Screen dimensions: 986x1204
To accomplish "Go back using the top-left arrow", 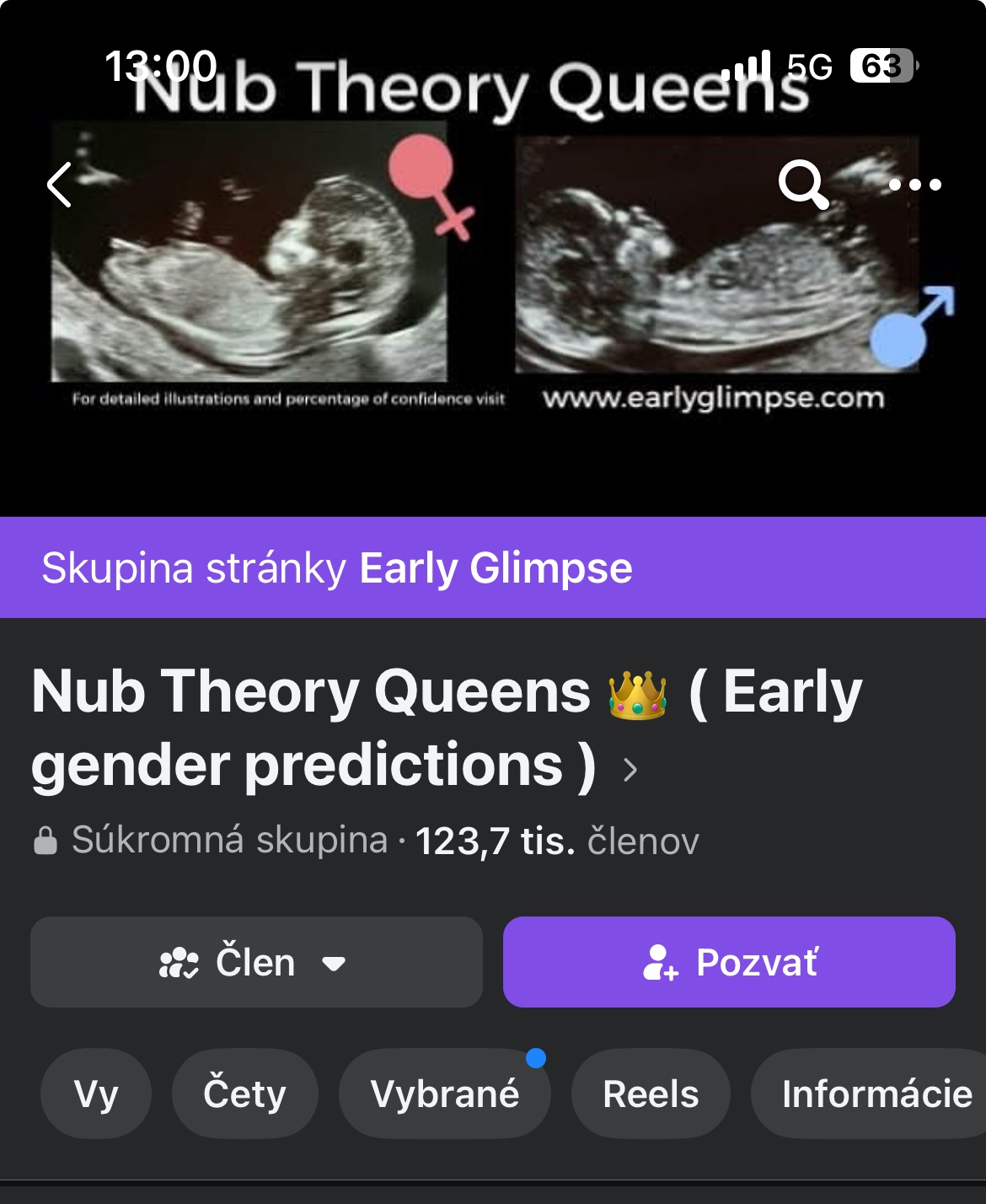I will pos(61,185).
